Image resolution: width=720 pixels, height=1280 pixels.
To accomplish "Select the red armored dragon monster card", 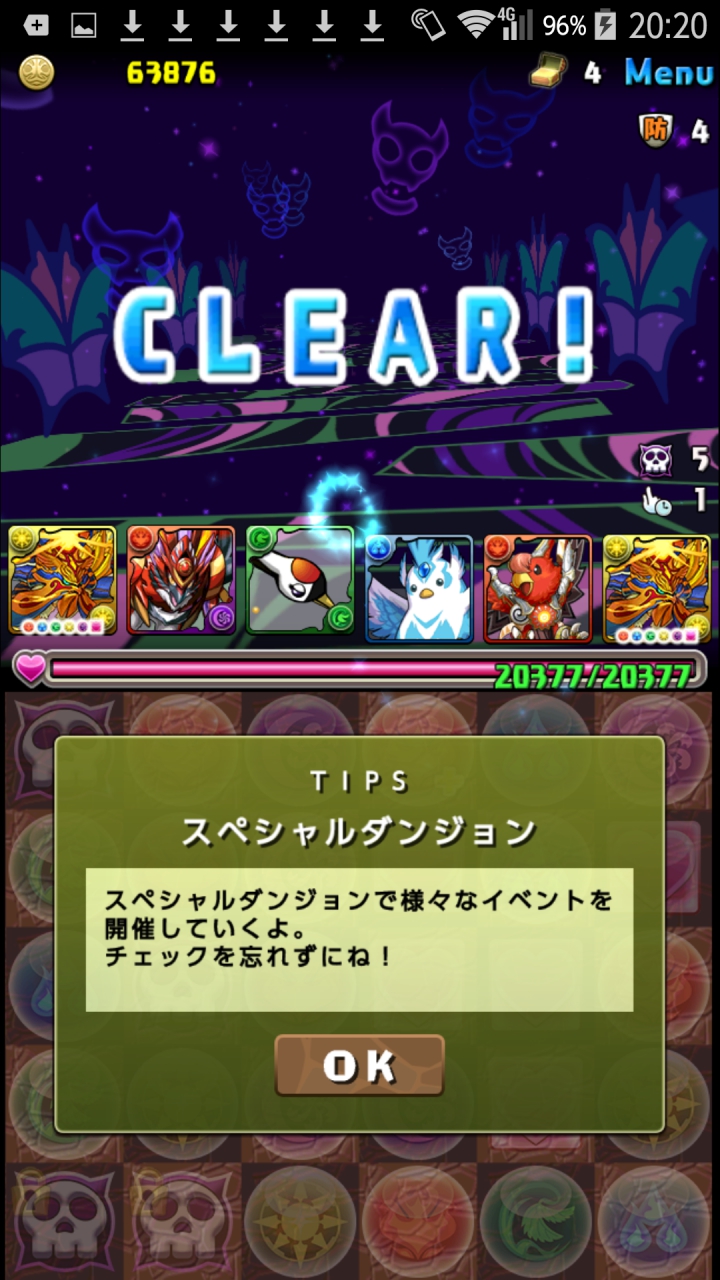I will (181, 581).
